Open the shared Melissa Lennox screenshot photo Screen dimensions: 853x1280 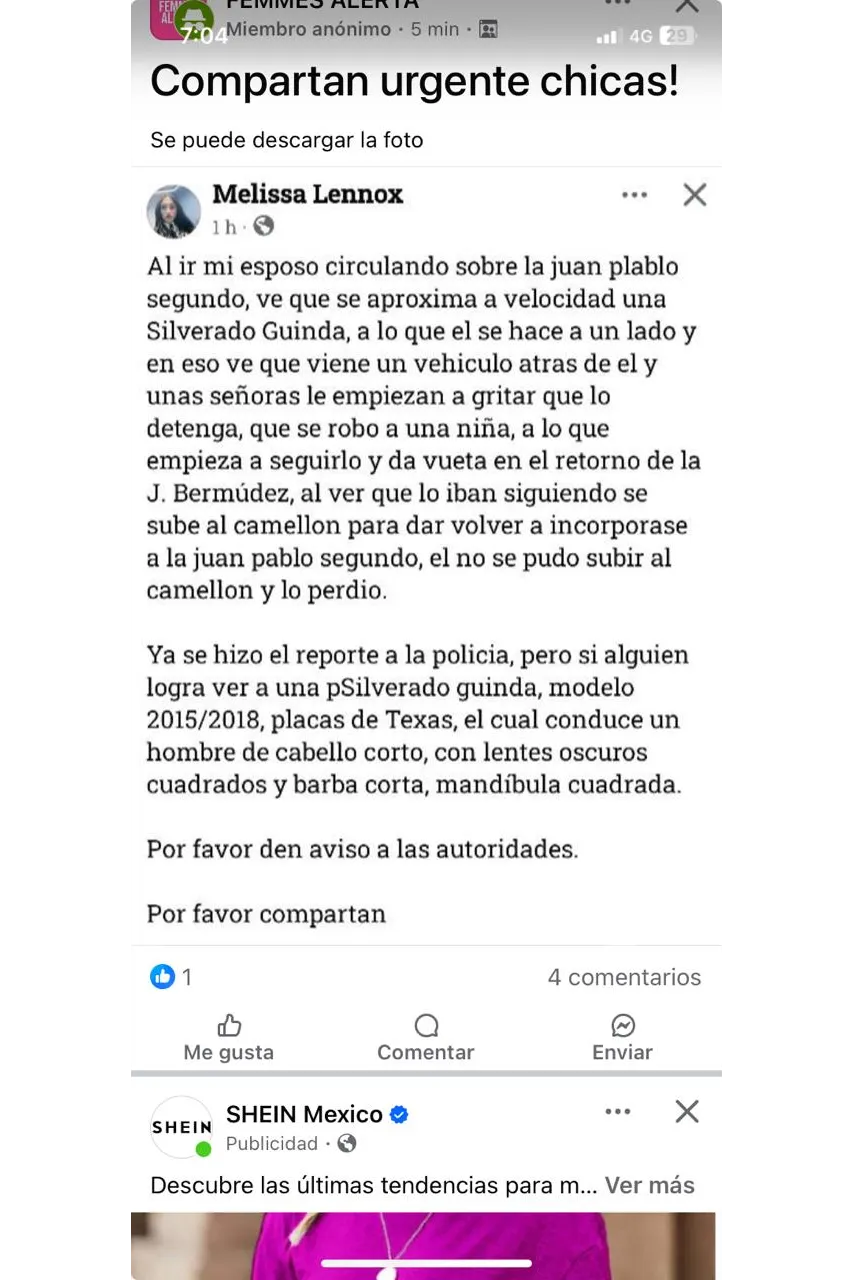427,560
